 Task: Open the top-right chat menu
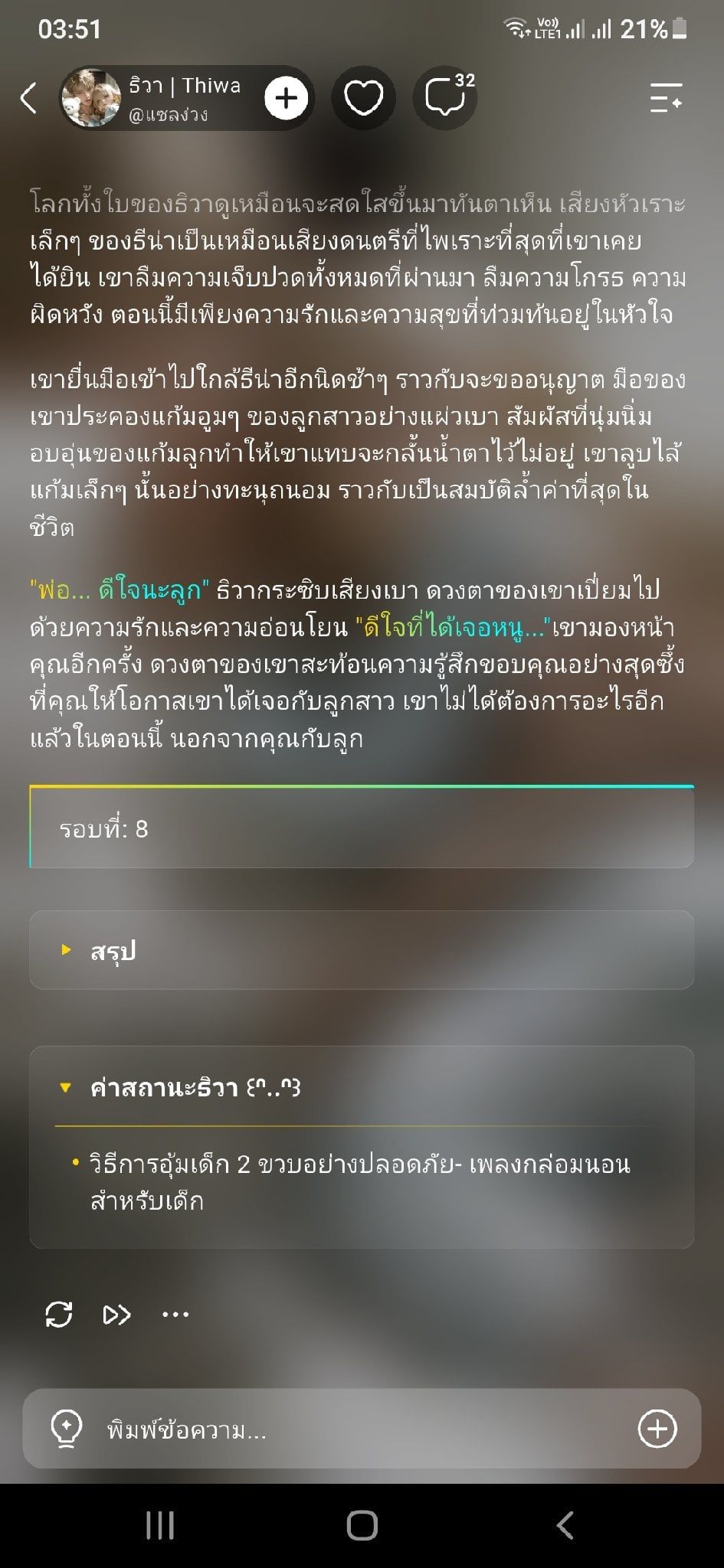pyautogui.click(x=666, y=98)
